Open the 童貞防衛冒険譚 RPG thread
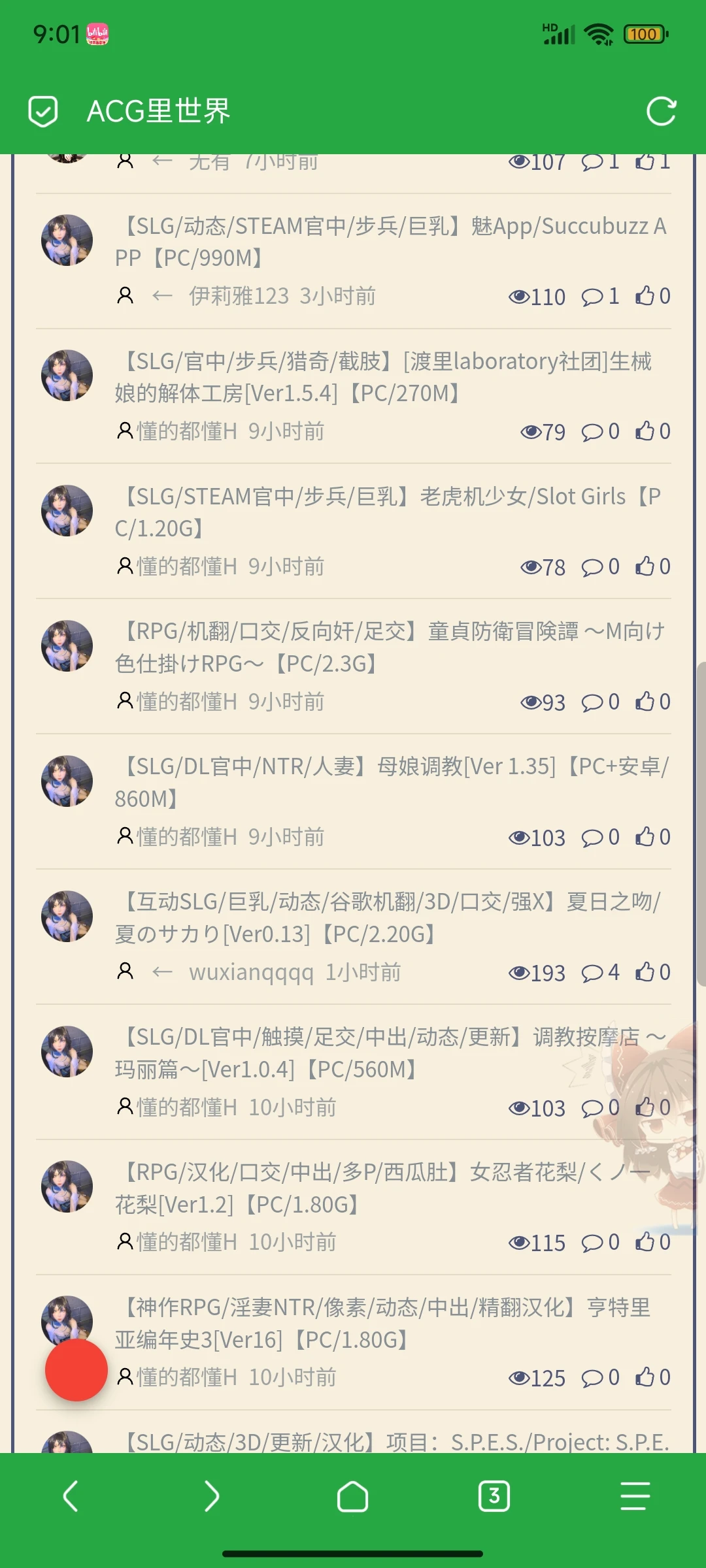Viewport: 706px width, 1568px height. [391, 647]
